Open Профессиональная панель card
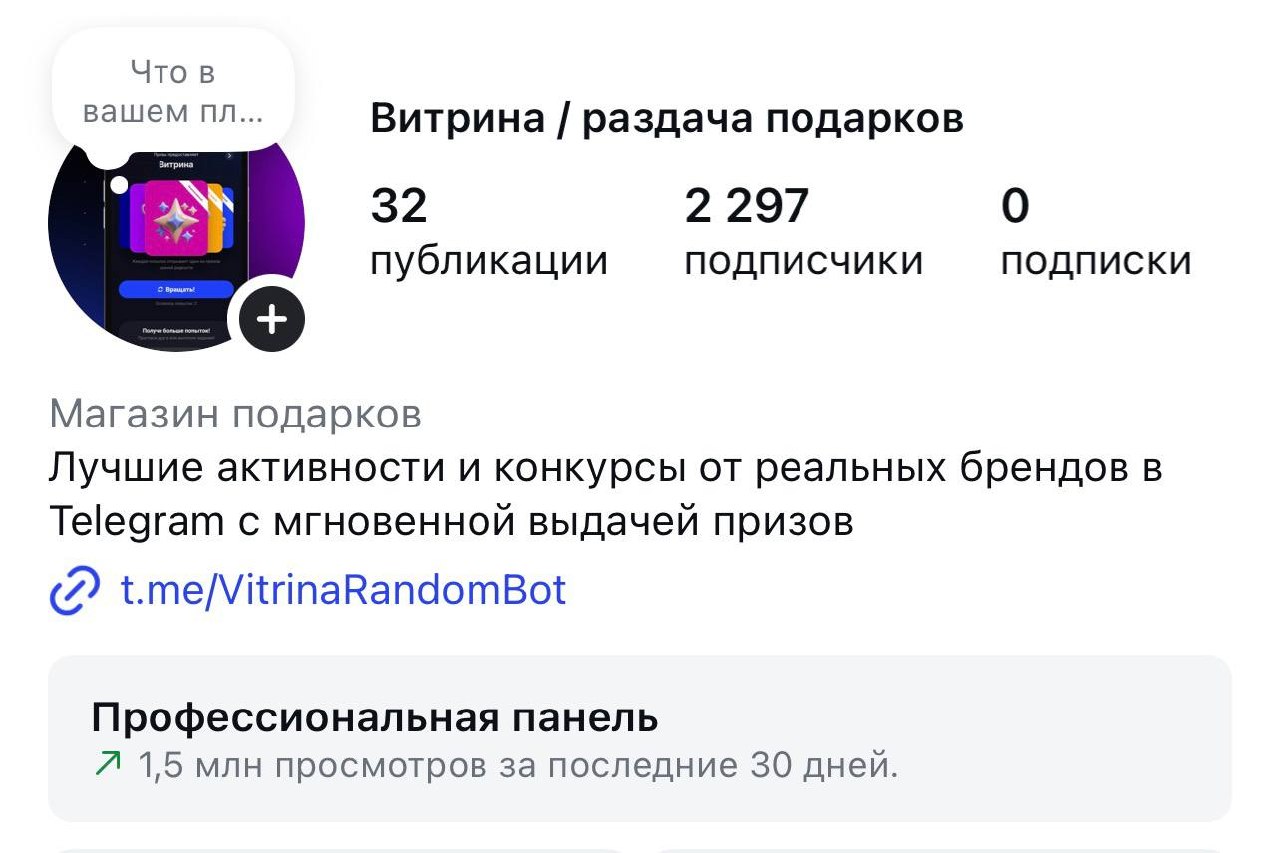The width and height of the screenshot is (1280, 853). coord(640,739)
